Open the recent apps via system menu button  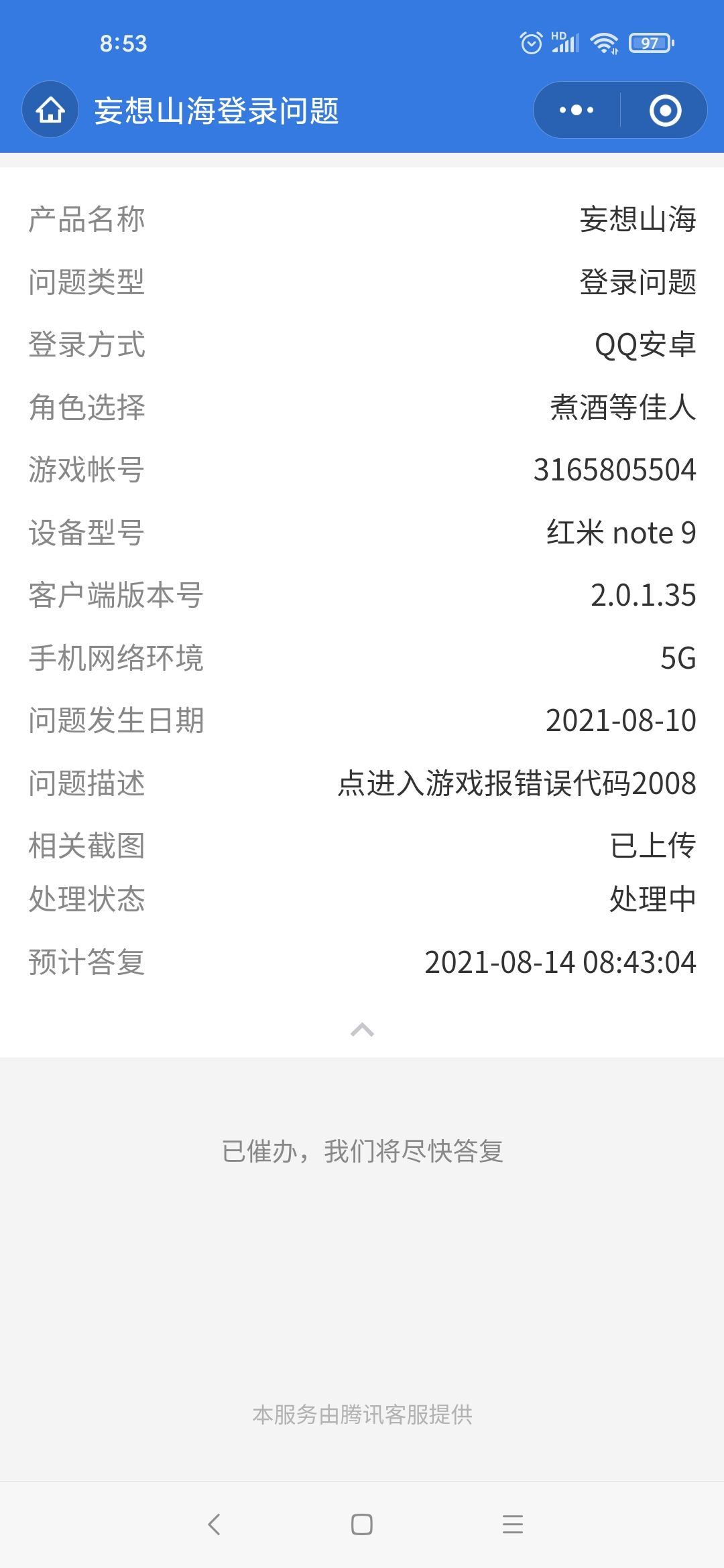[512, 1524]
